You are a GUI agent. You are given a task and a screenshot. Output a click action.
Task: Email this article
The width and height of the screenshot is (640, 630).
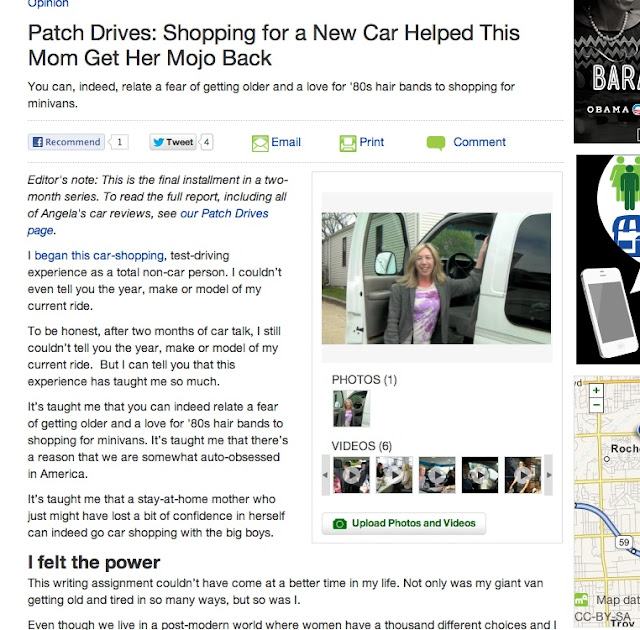click(x=276, y=142)
